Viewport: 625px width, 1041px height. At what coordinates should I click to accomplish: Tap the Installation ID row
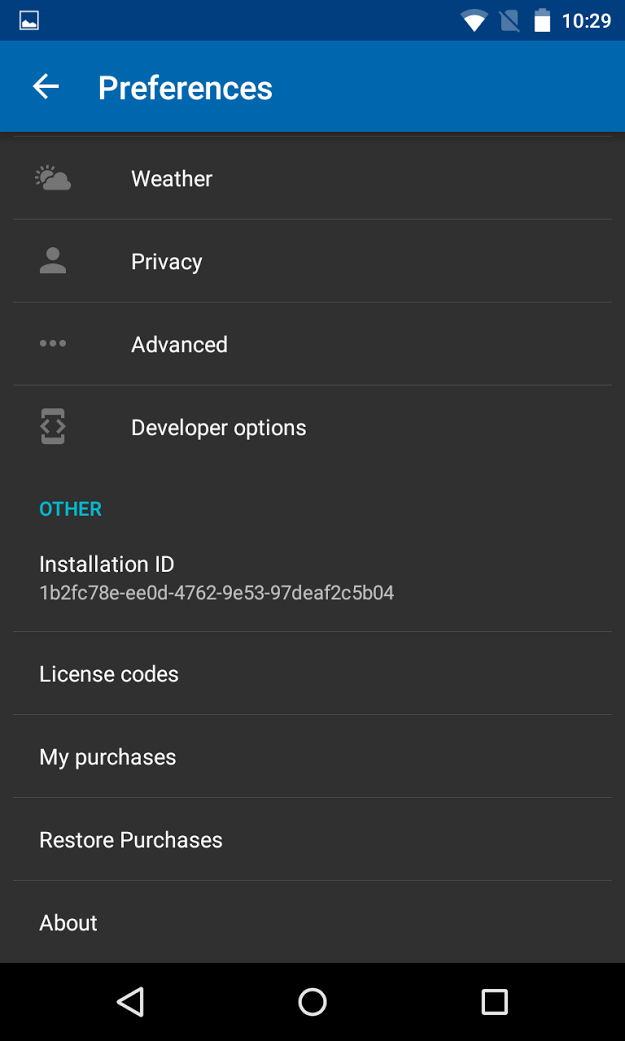pos(216,578)
